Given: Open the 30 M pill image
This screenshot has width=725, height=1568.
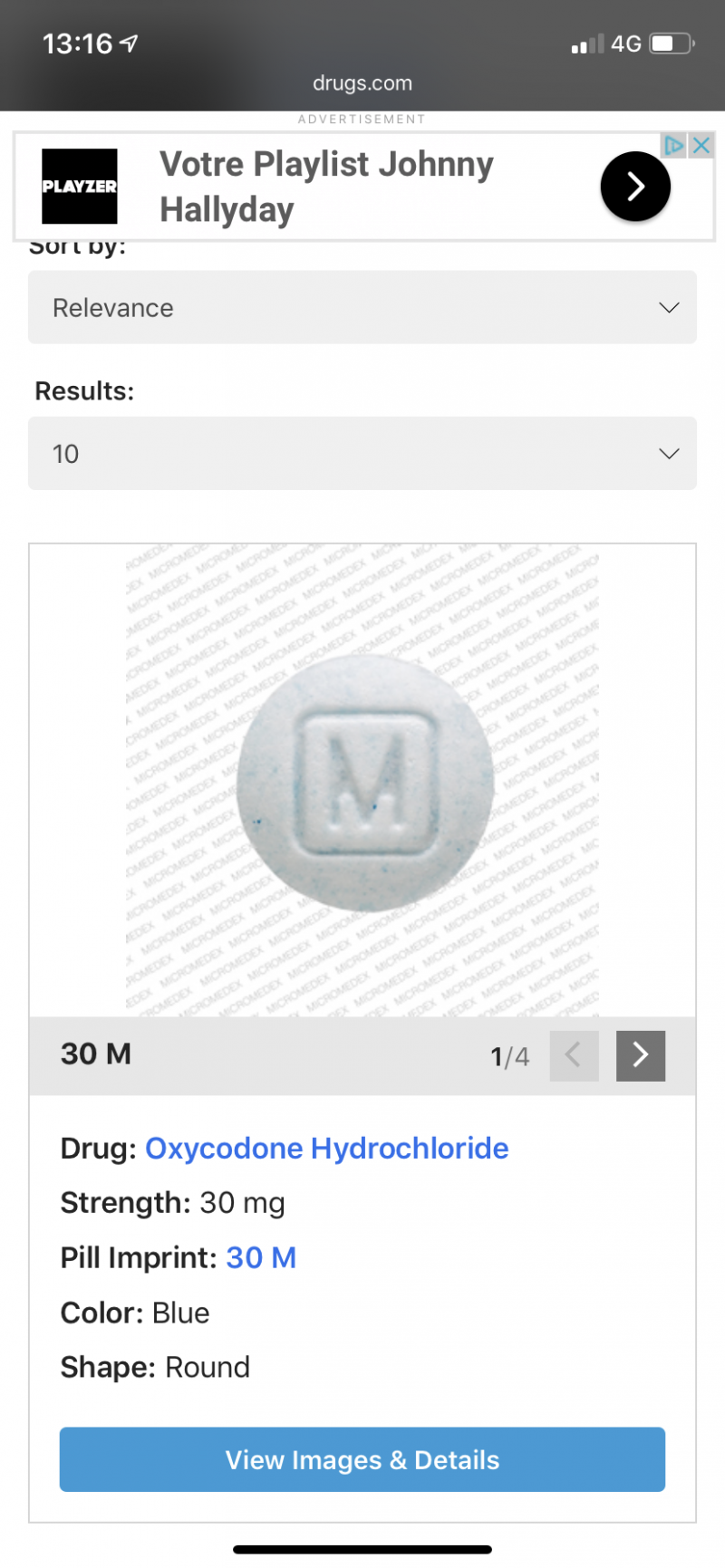Looking at the screenshot, I should (364, 781).
